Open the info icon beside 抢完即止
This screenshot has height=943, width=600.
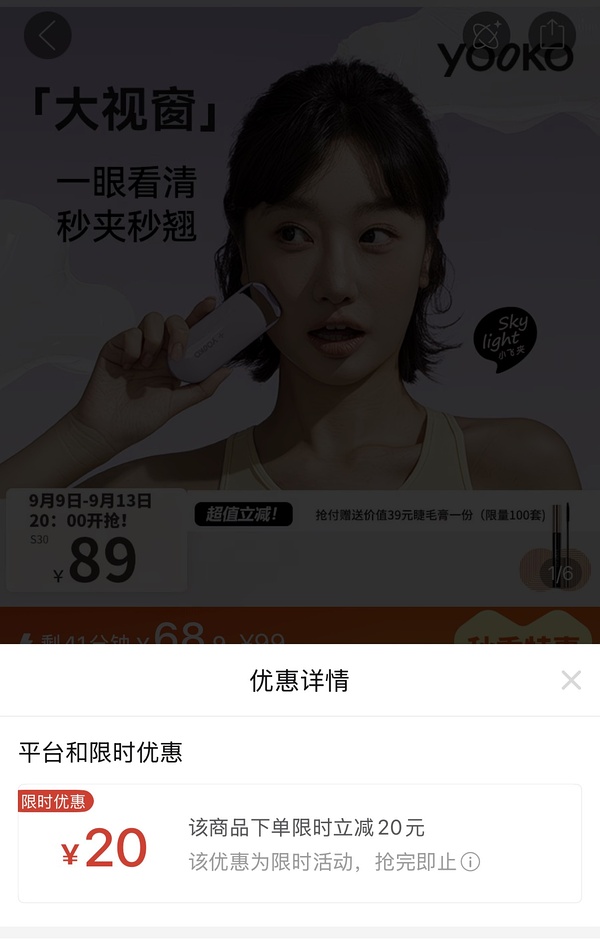[x=470, y=862]
